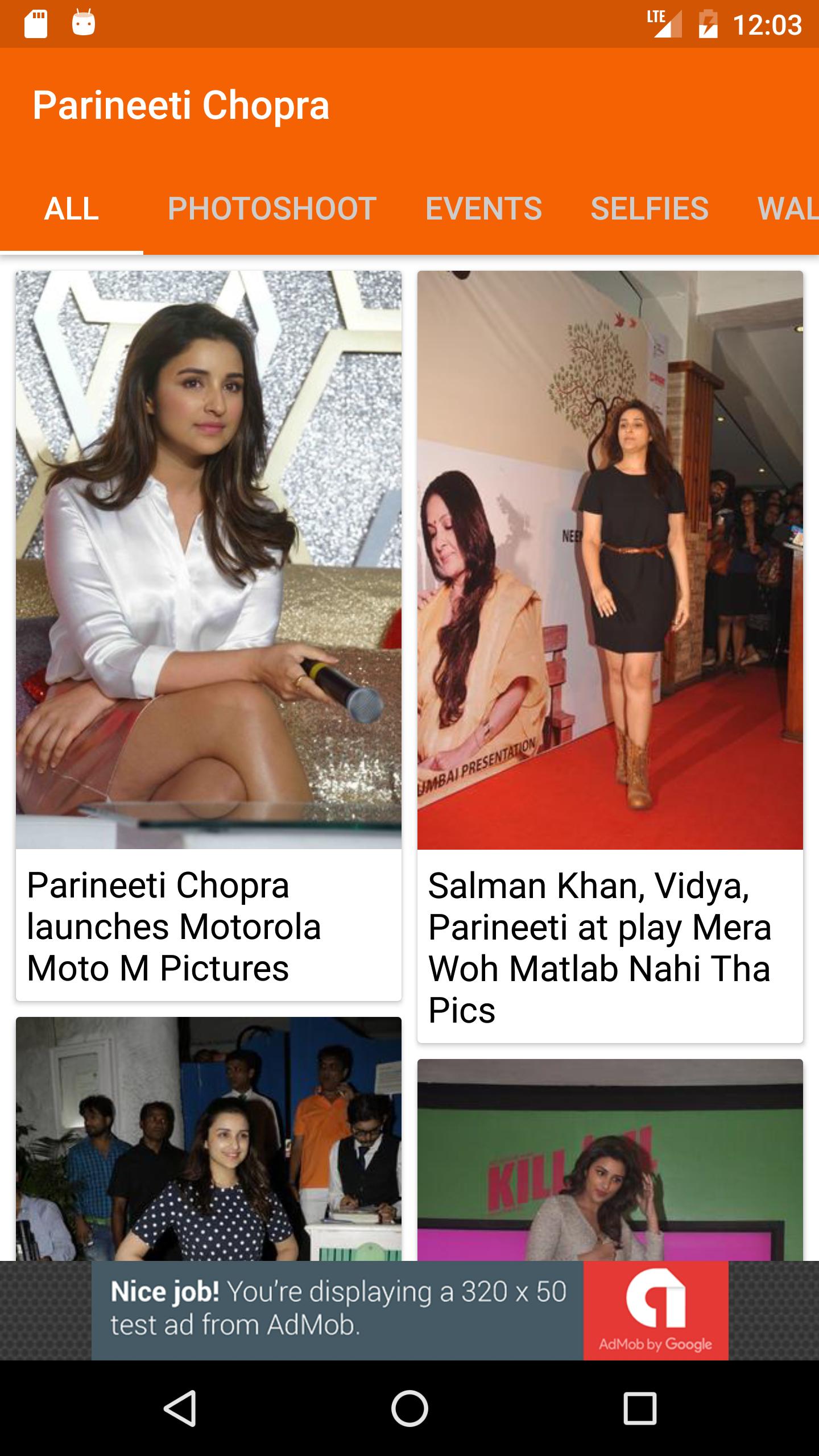Viewport: 819px width, 1456px height.
Task: Switch to the EVENTS tab
Action: [483, 209]
